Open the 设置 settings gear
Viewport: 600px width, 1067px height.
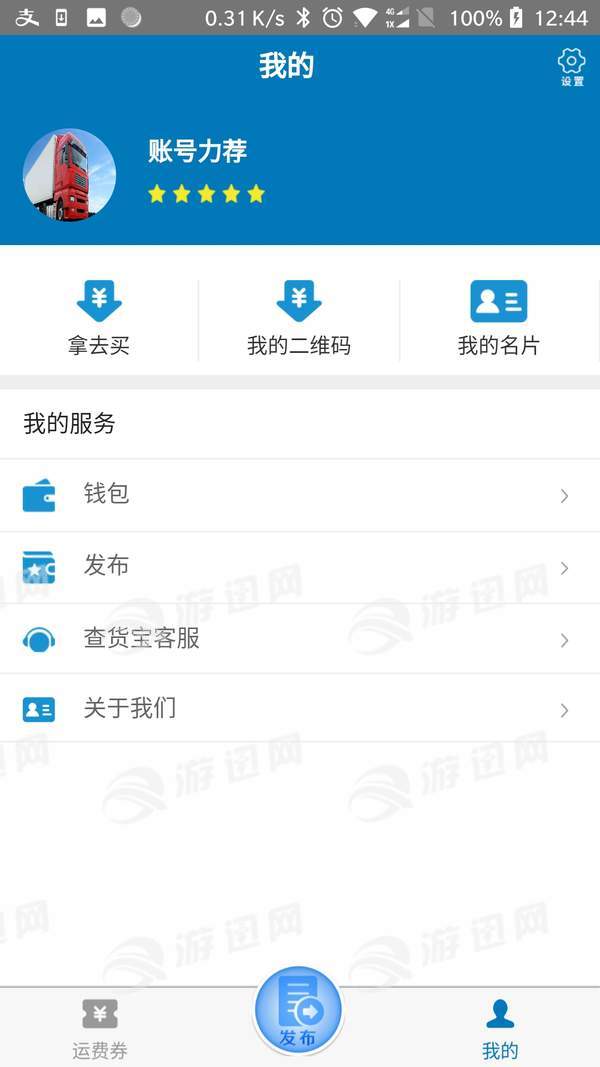point(571,66)
